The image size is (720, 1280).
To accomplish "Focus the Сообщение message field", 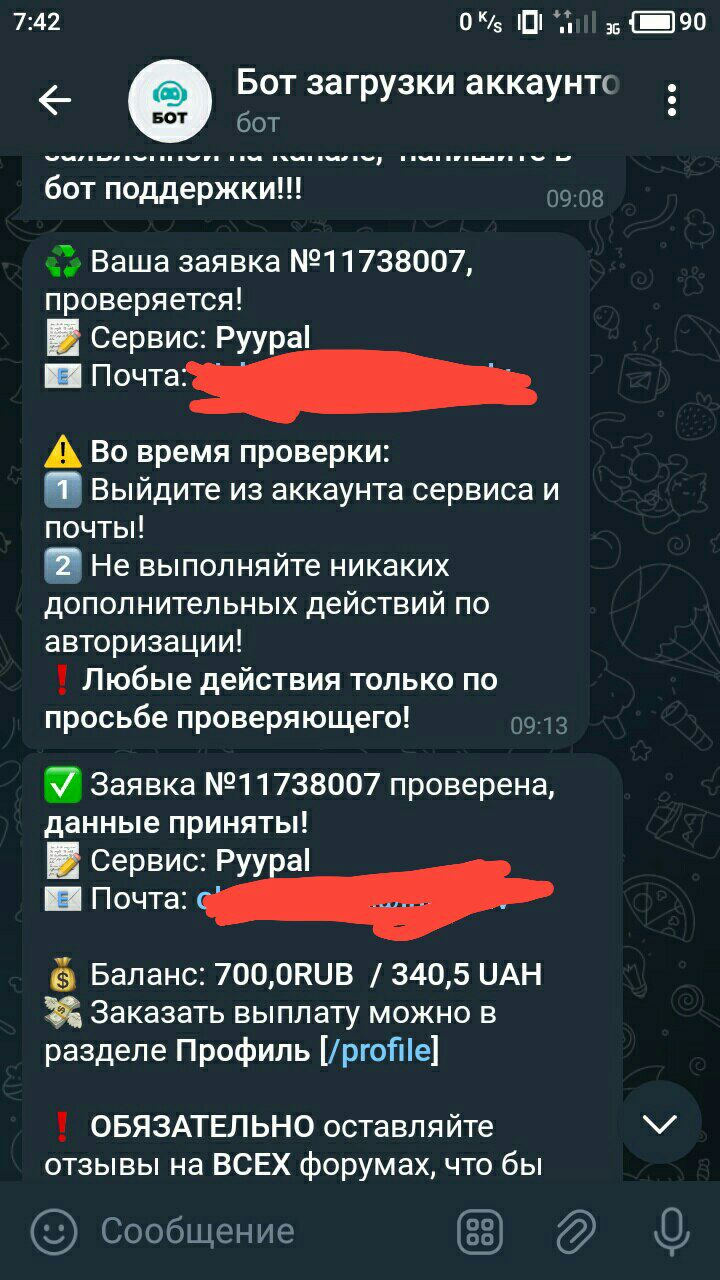I will pyautogui.click(x=260, y=1231).
